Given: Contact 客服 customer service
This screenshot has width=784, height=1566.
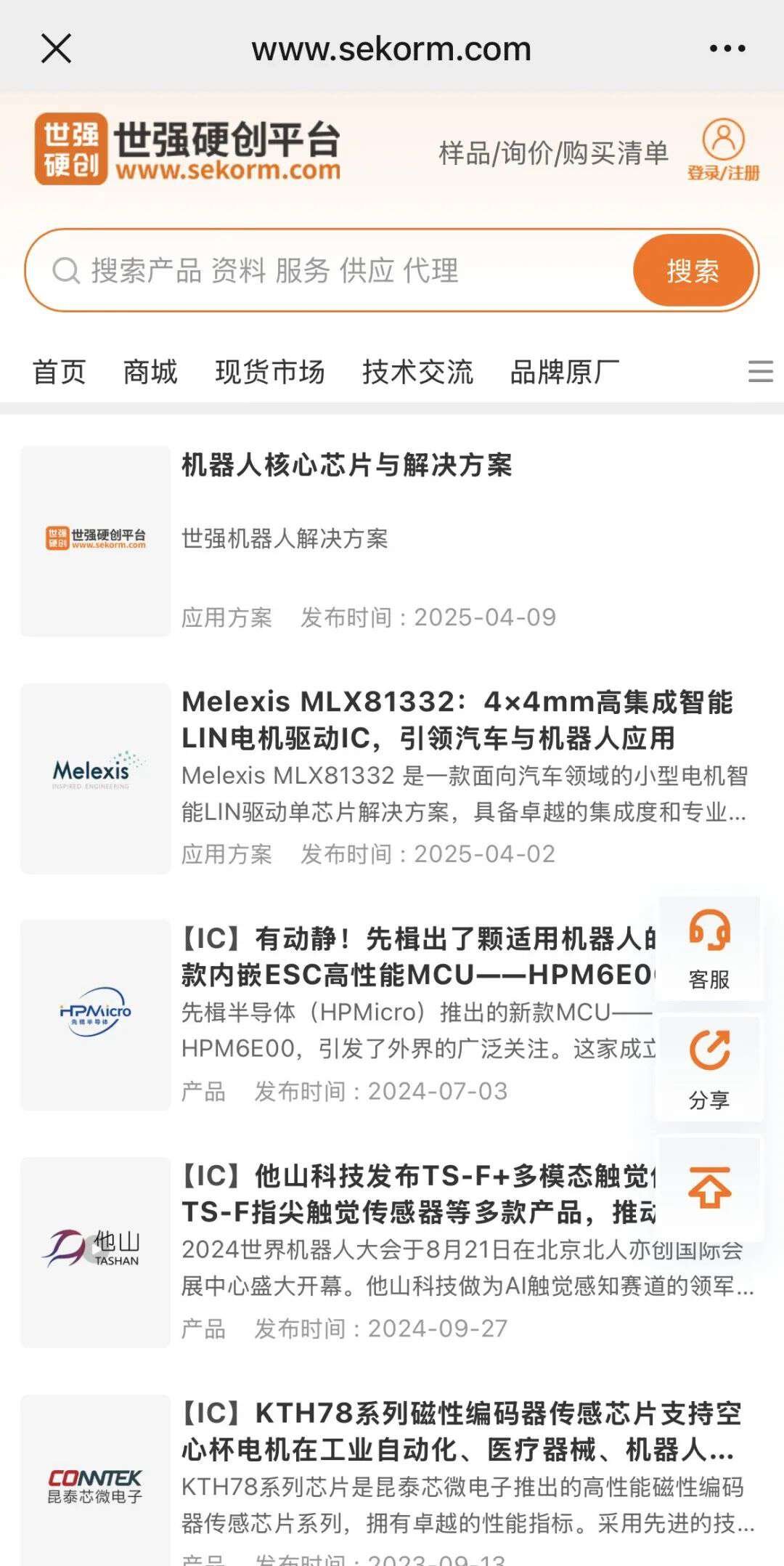Looking at the screenshot, I should pyautogui.click(x=709, y=949).
